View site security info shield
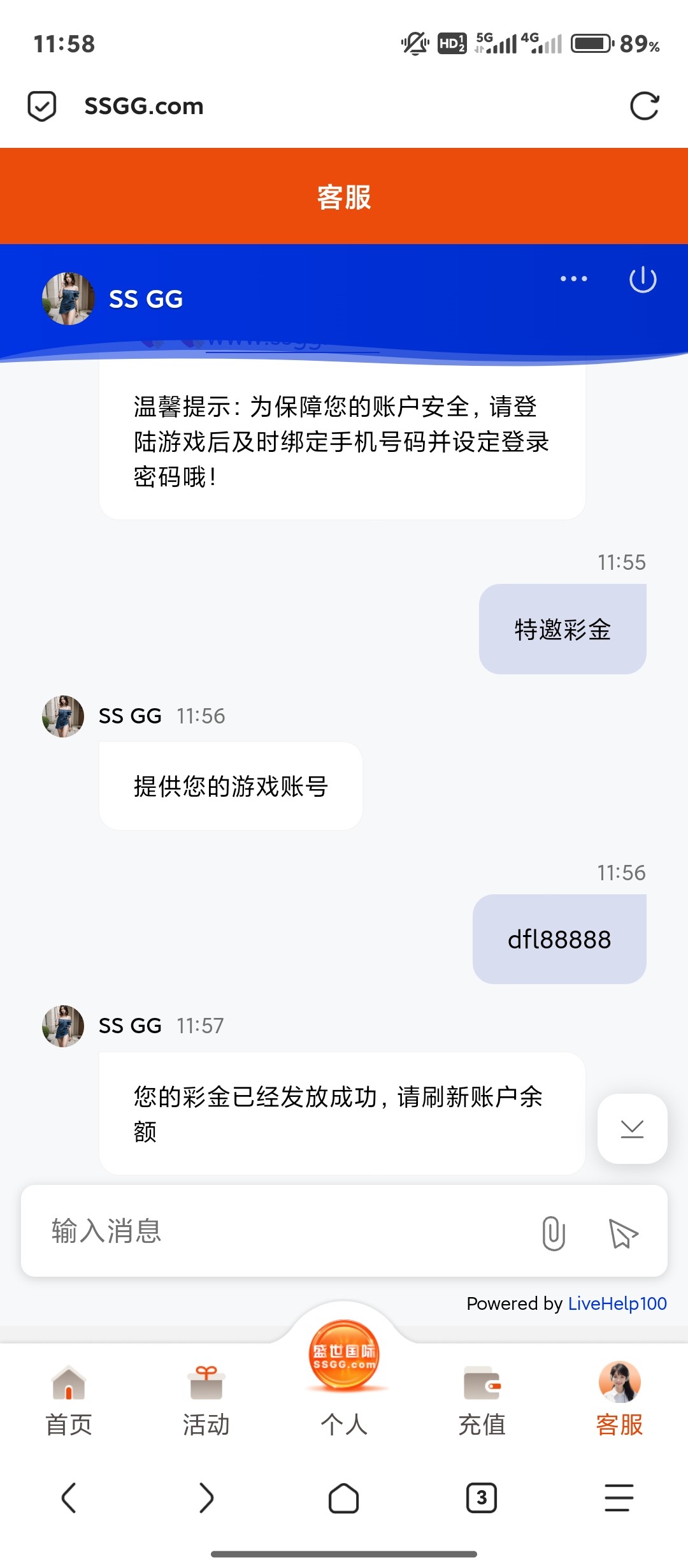 (x=42, y=106)
